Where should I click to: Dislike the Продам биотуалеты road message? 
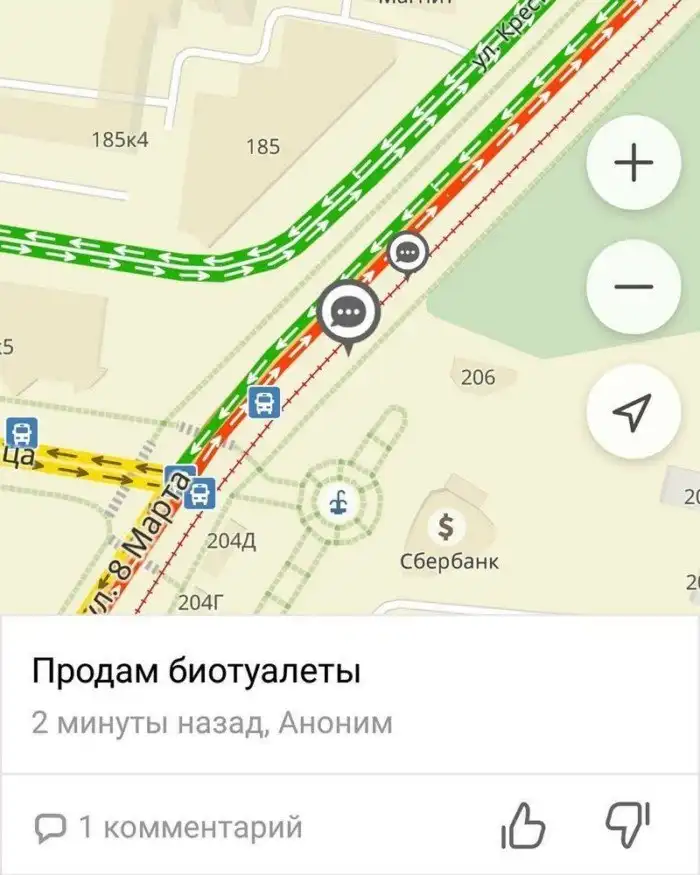pyautogui.click(x=628, y=824)
